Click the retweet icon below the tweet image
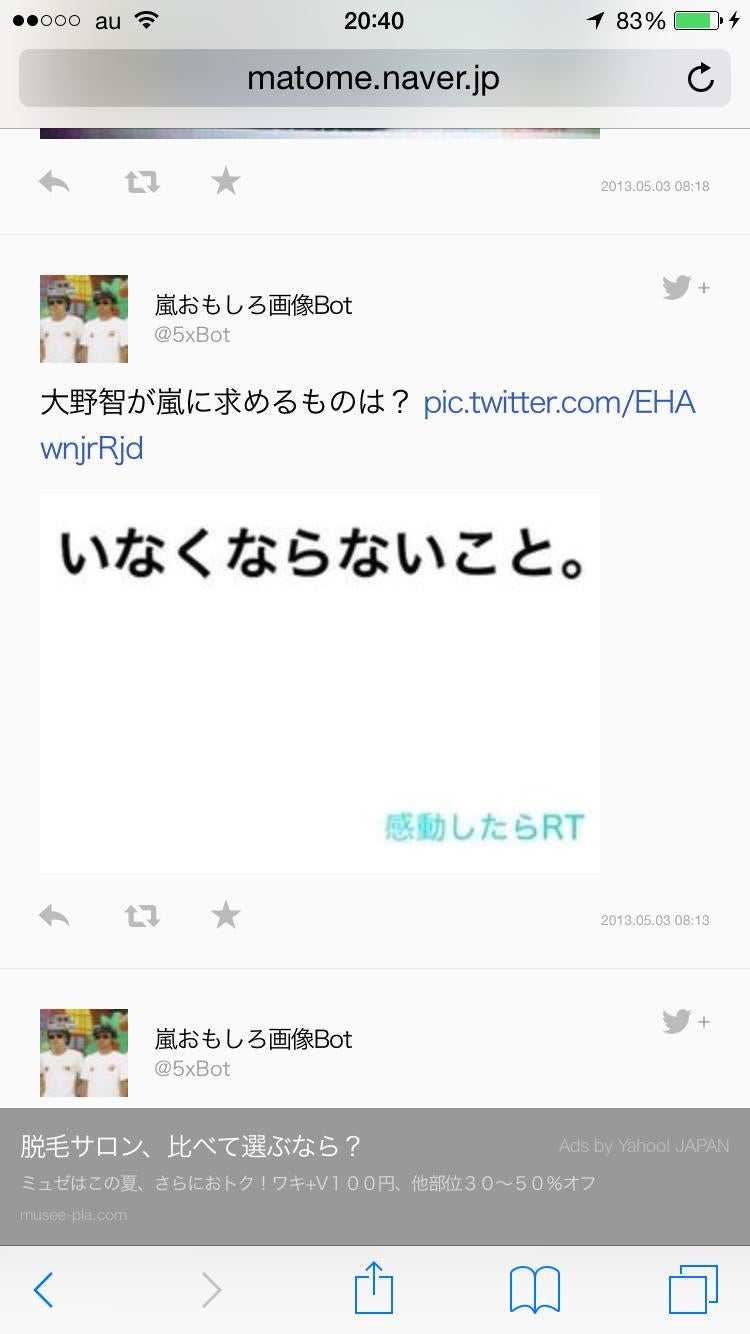750x1334 pixels. [141, 915]
